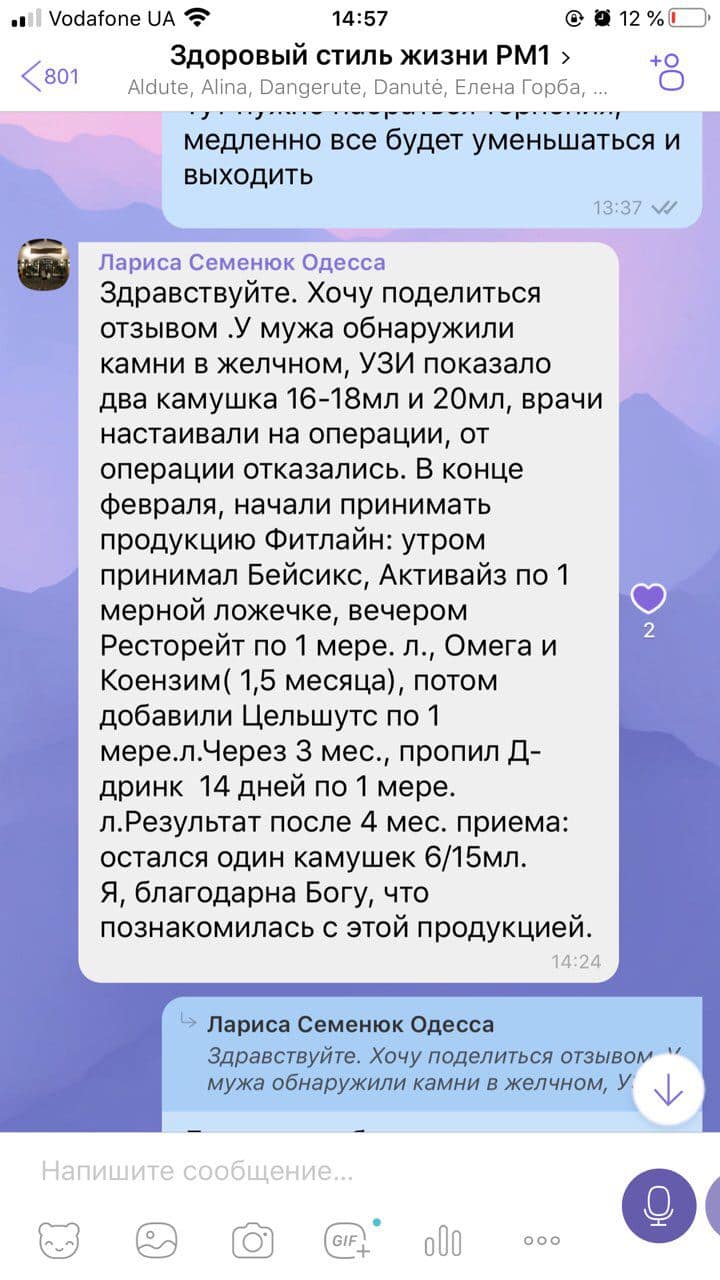Add participants to the group

coord(667,72)
